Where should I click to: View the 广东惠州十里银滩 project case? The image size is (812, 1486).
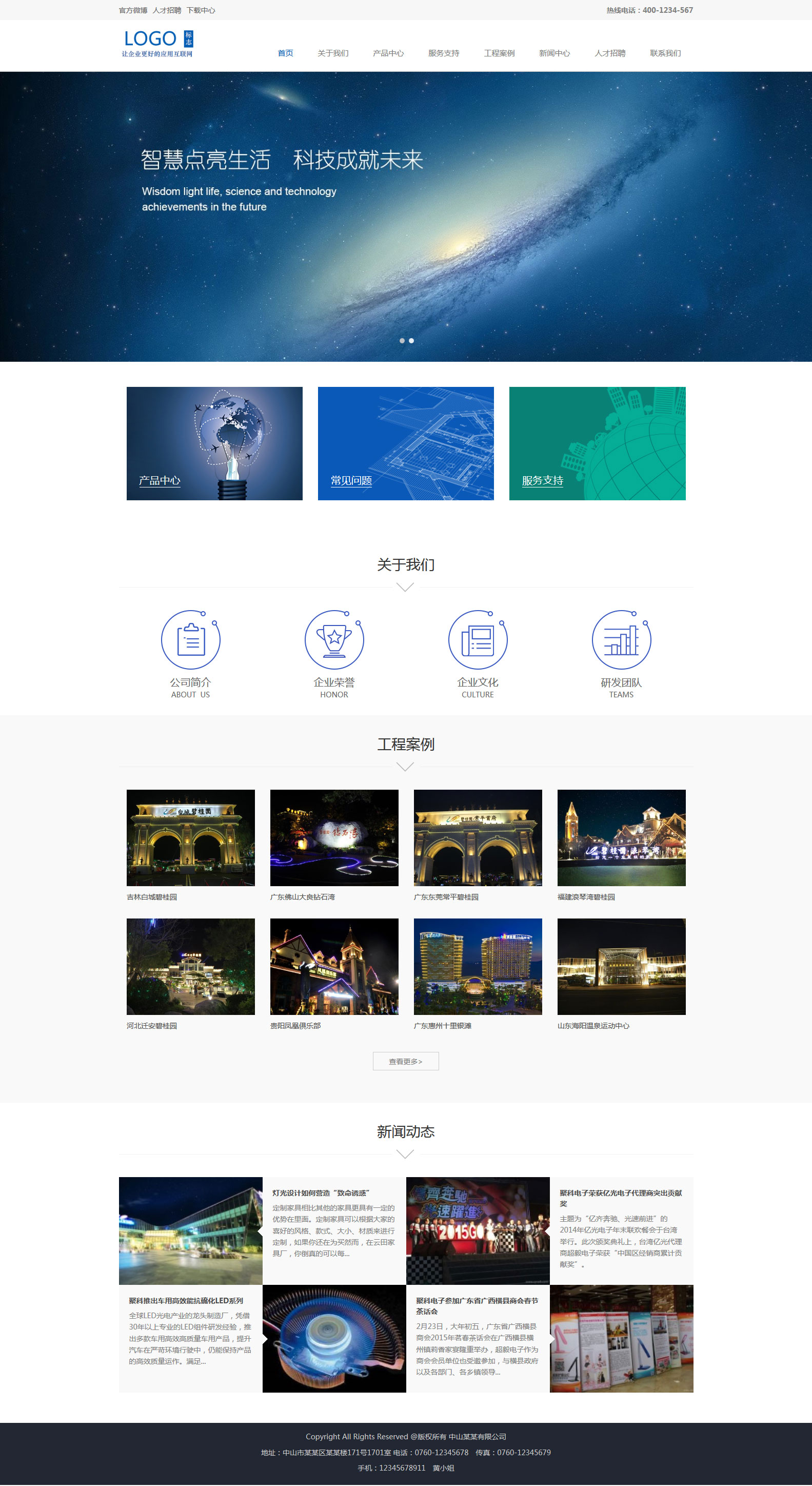pyautogui.click(x=478, y=974)
